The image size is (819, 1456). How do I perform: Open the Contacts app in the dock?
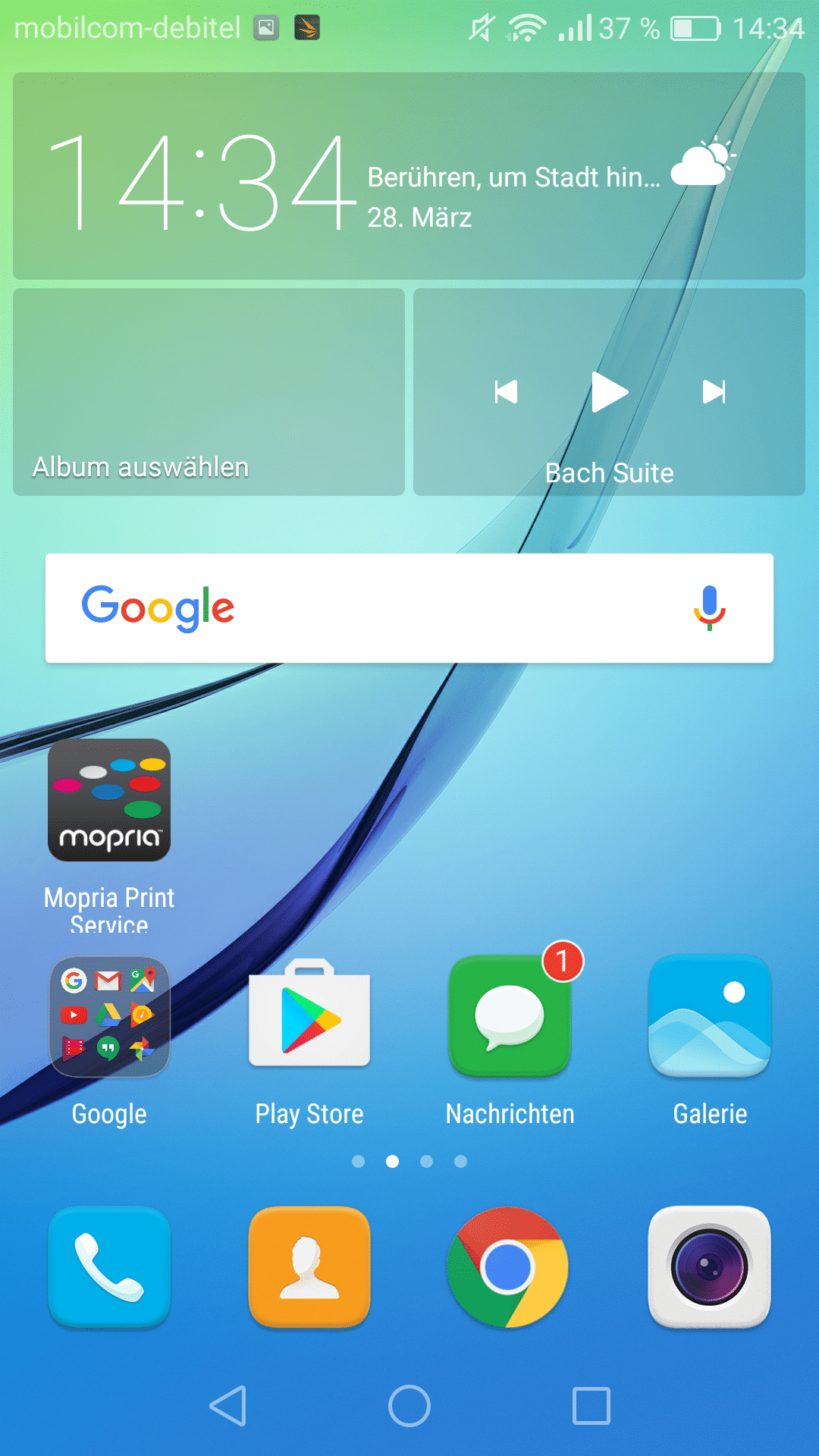pos(309,1267)
